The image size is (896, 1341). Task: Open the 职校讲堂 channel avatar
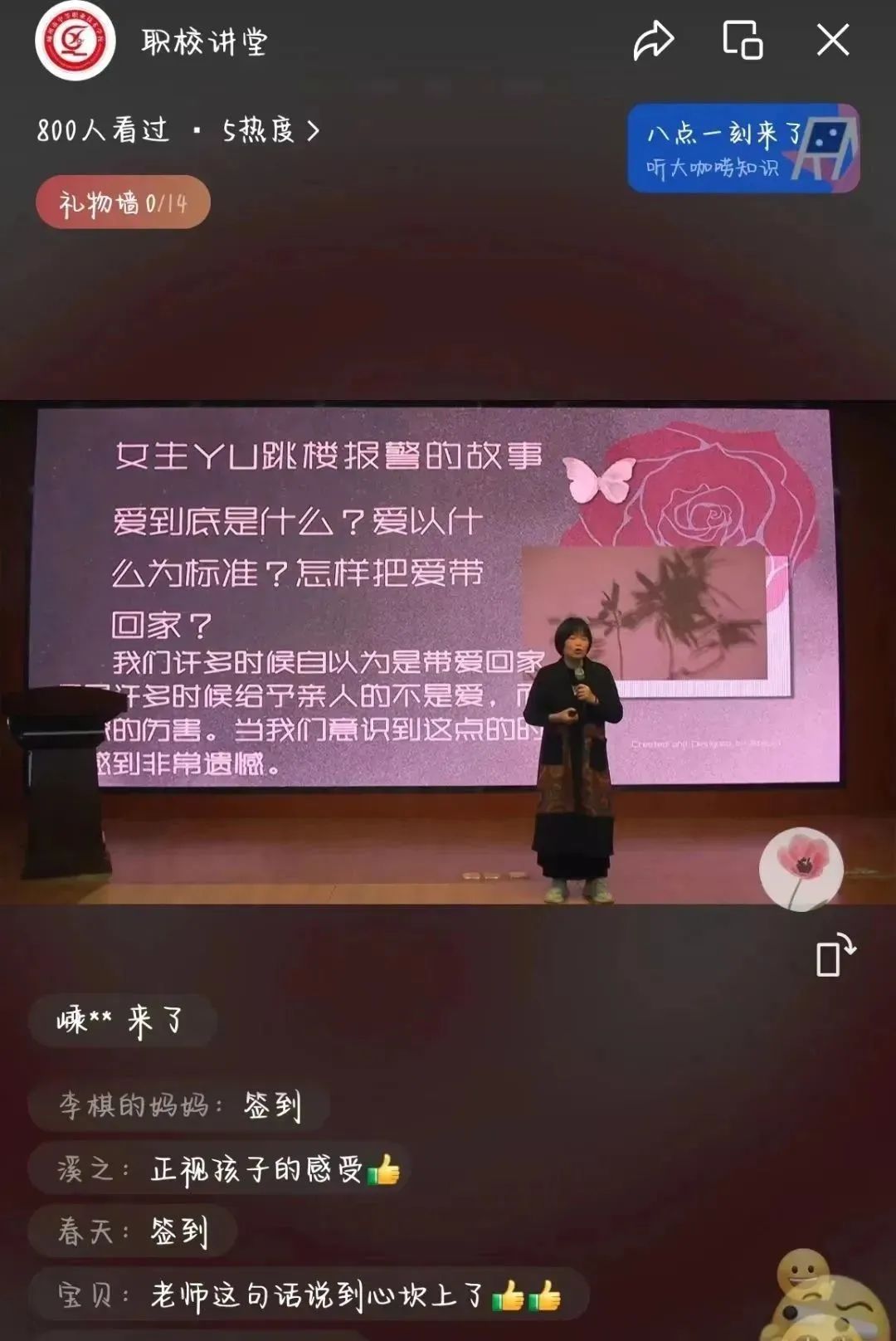pos(75,41)
